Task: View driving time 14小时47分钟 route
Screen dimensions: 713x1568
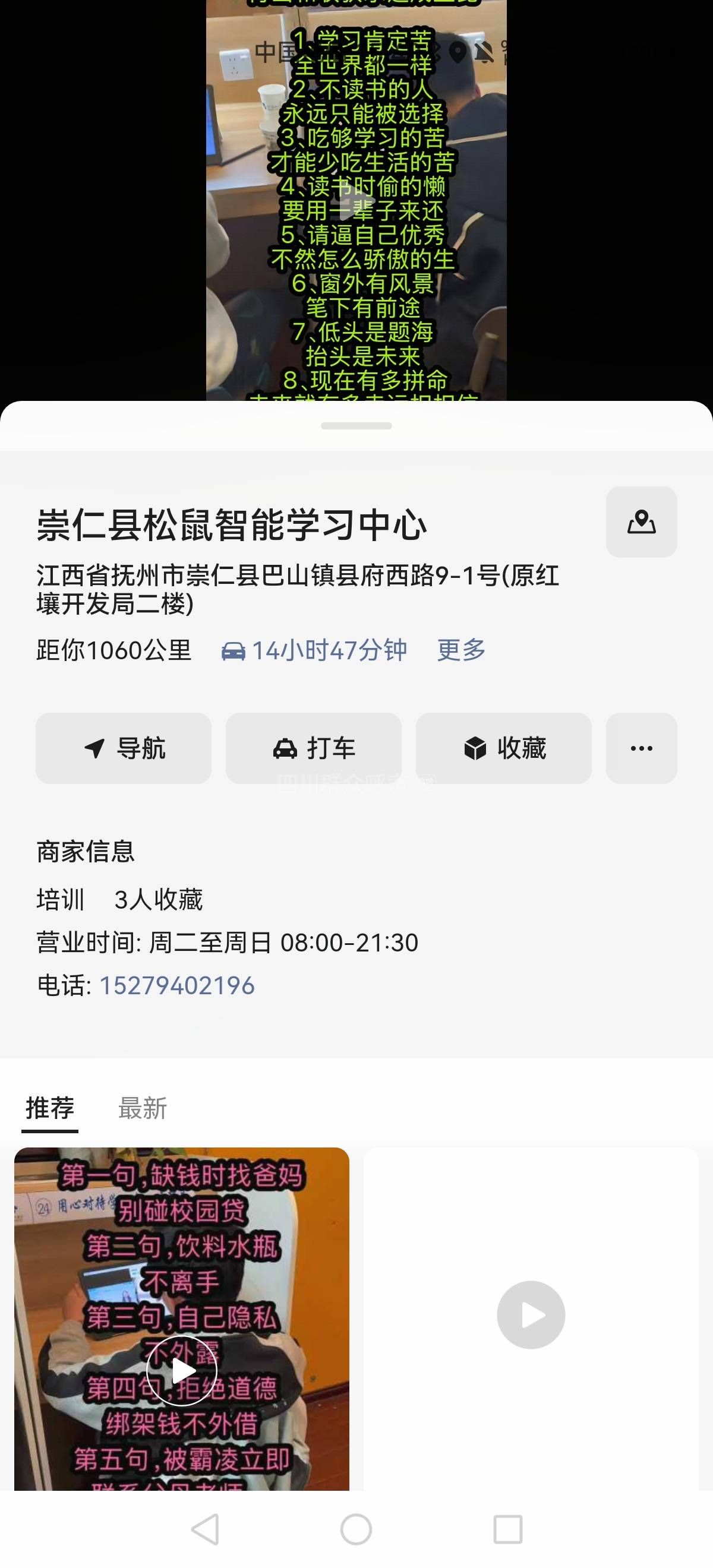Action: (x=314, y=650)
